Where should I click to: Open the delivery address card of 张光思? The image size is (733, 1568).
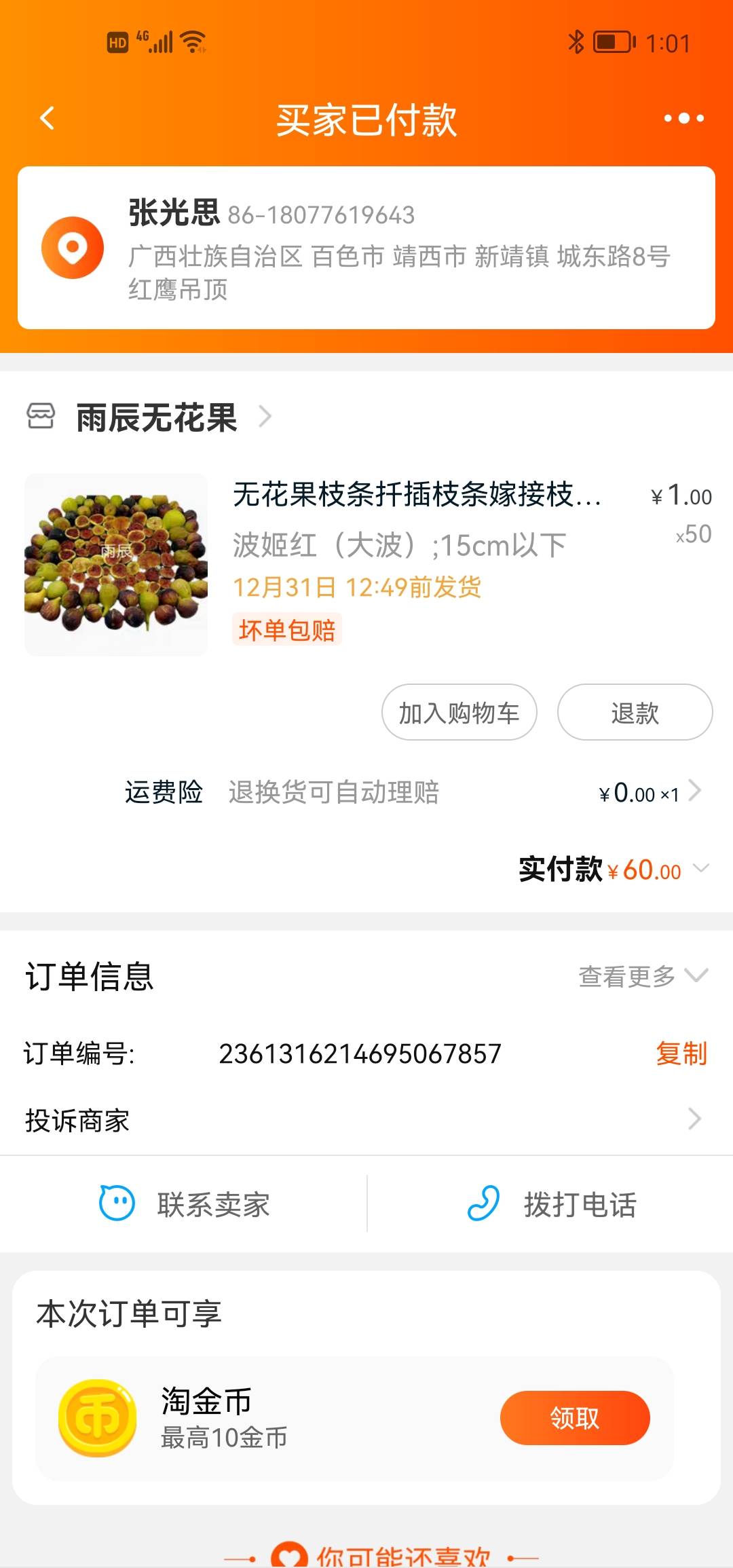366,248
